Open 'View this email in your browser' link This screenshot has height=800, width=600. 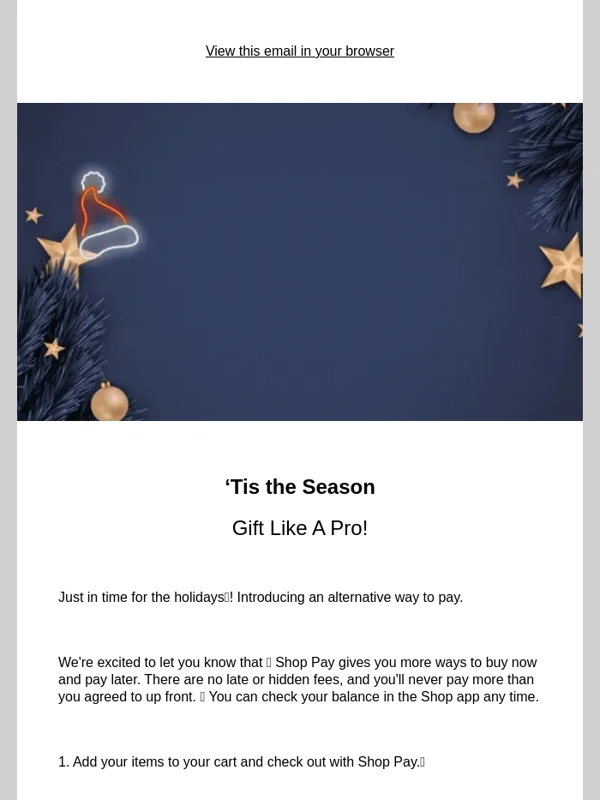pos(300,51)
